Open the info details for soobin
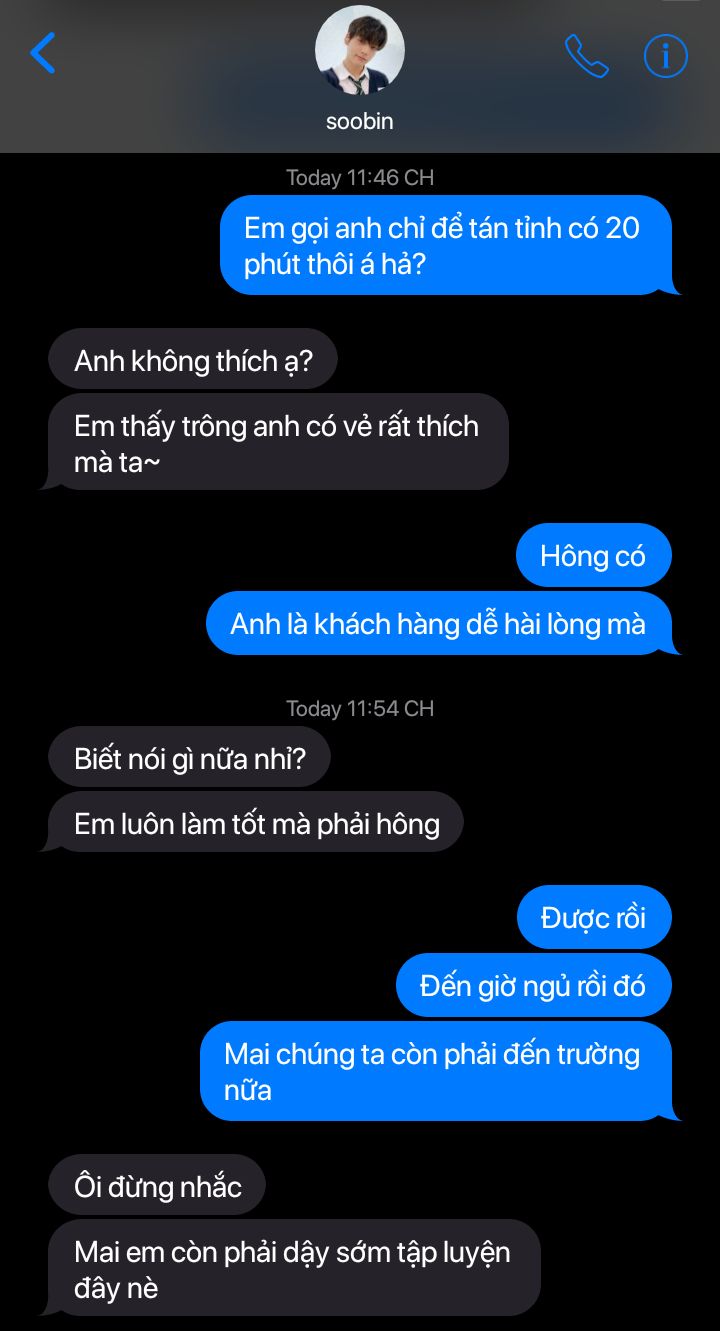Viewport: 720px width, 1331px height. tap(665, 56)
